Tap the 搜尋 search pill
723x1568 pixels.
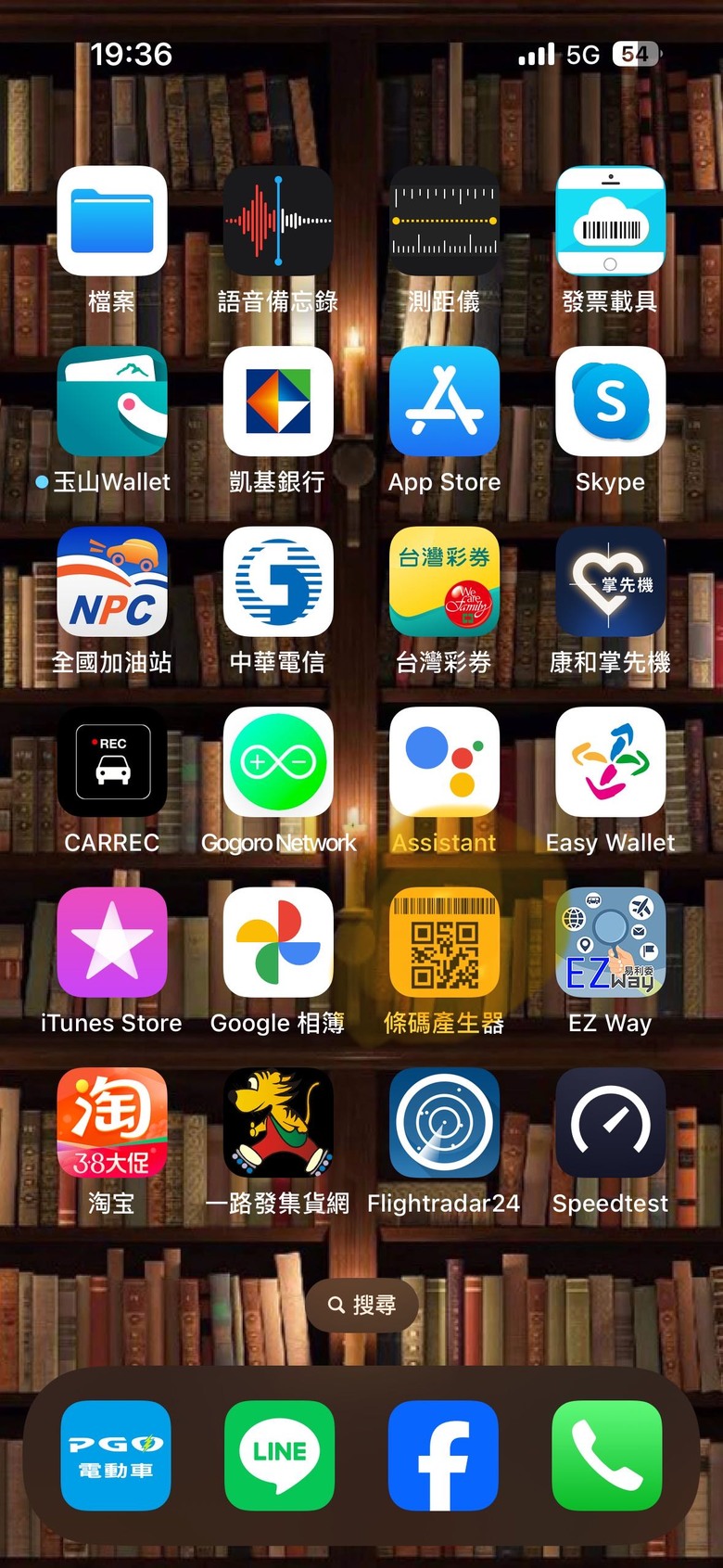pyautogui.click(x=361, y=1305)
